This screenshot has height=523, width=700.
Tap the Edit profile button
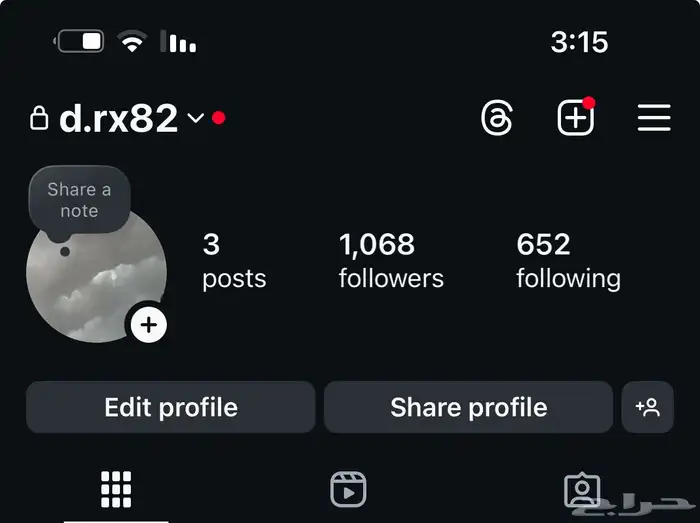pyautogui.click(x=171, y=407)
